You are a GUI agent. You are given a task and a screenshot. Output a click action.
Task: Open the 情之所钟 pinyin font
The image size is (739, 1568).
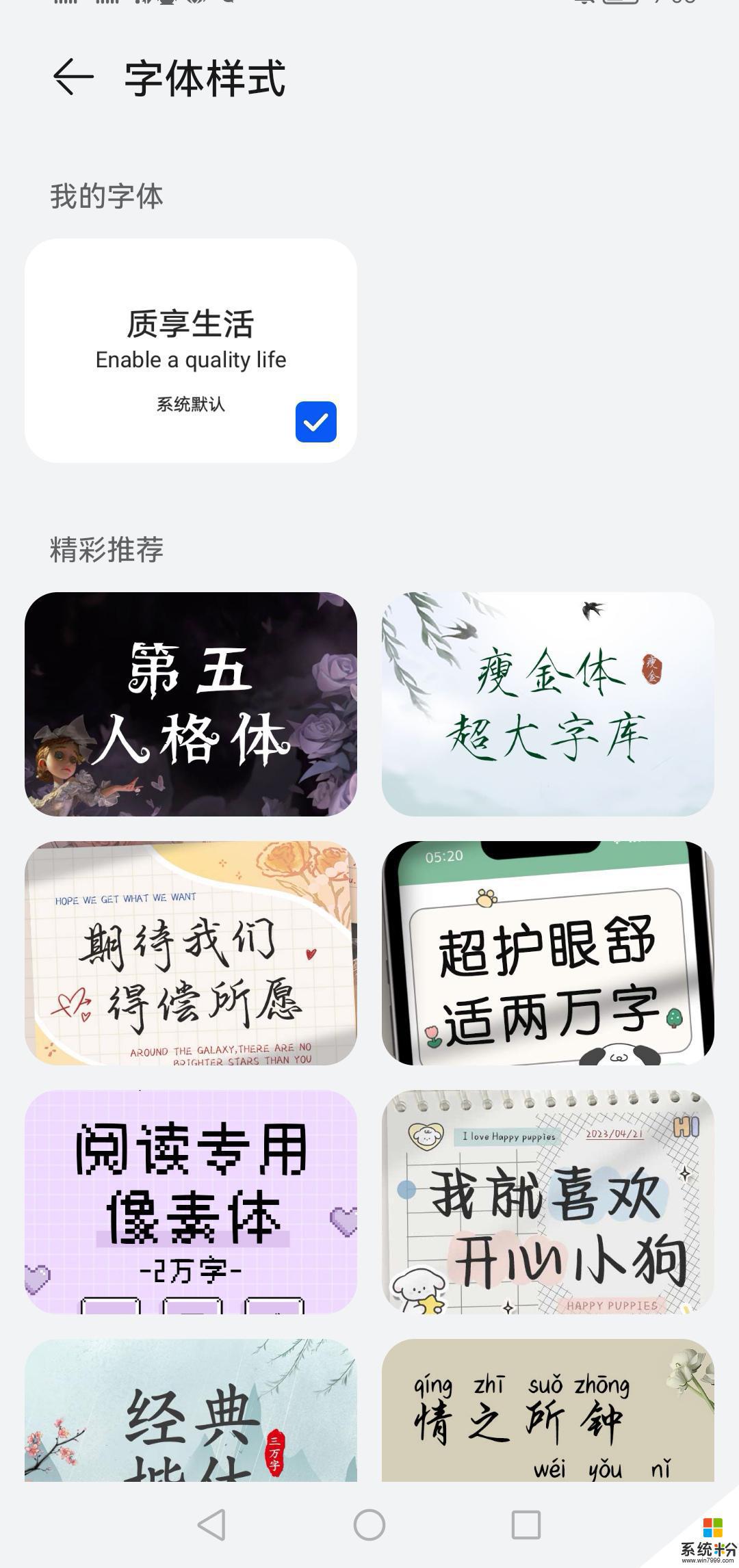(x=548, y=1411)
